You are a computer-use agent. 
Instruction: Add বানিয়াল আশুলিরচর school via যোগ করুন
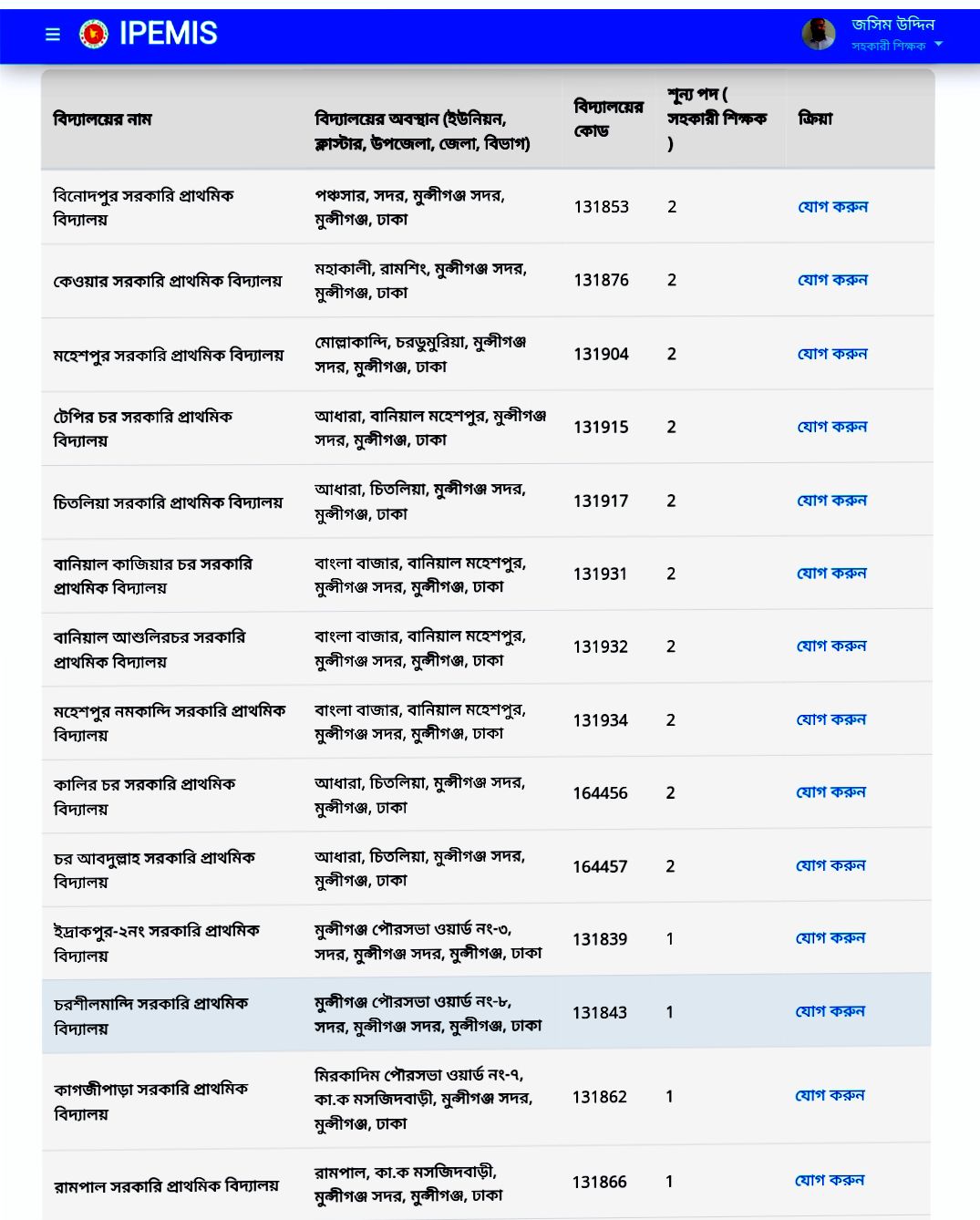830,646
